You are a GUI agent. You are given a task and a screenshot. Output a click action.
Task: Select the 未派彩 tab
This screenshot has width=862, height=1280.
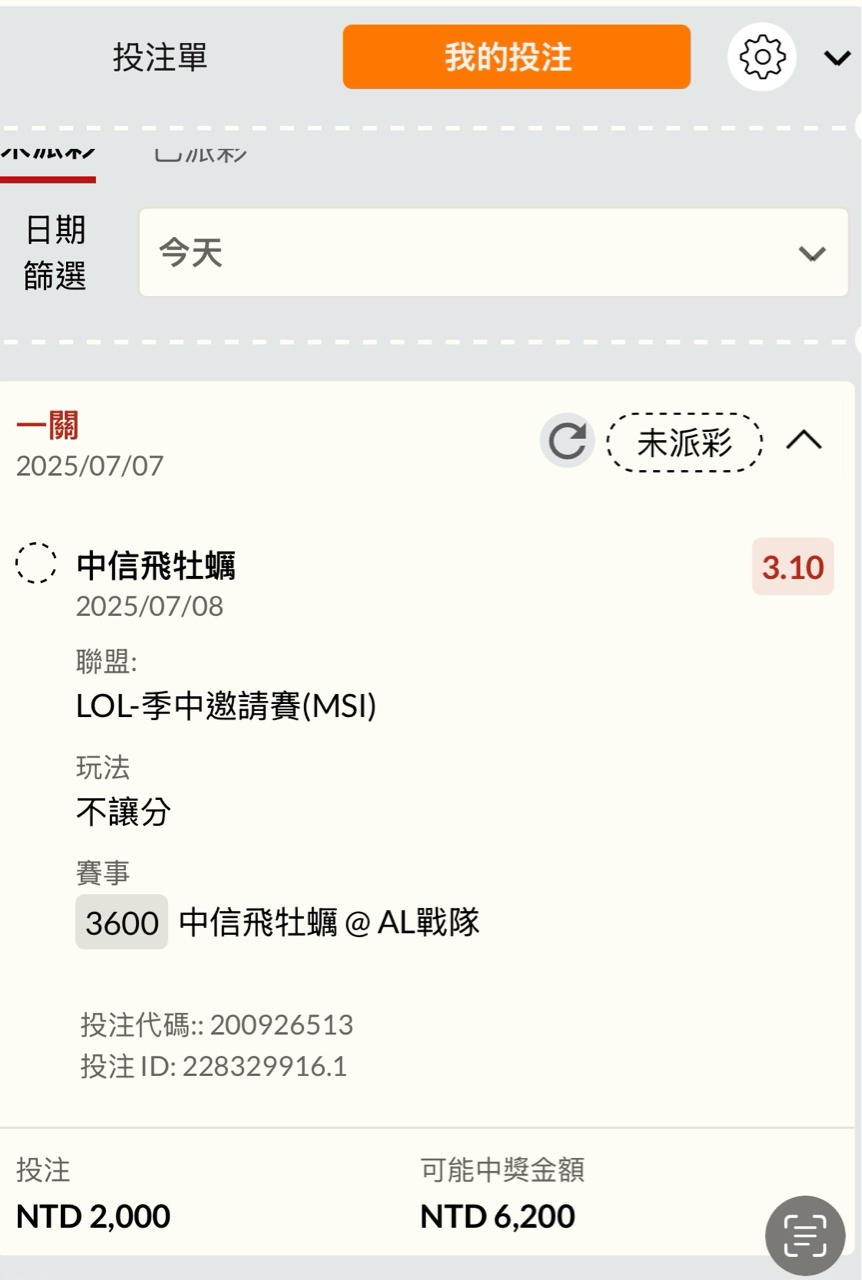pos(48,153)
